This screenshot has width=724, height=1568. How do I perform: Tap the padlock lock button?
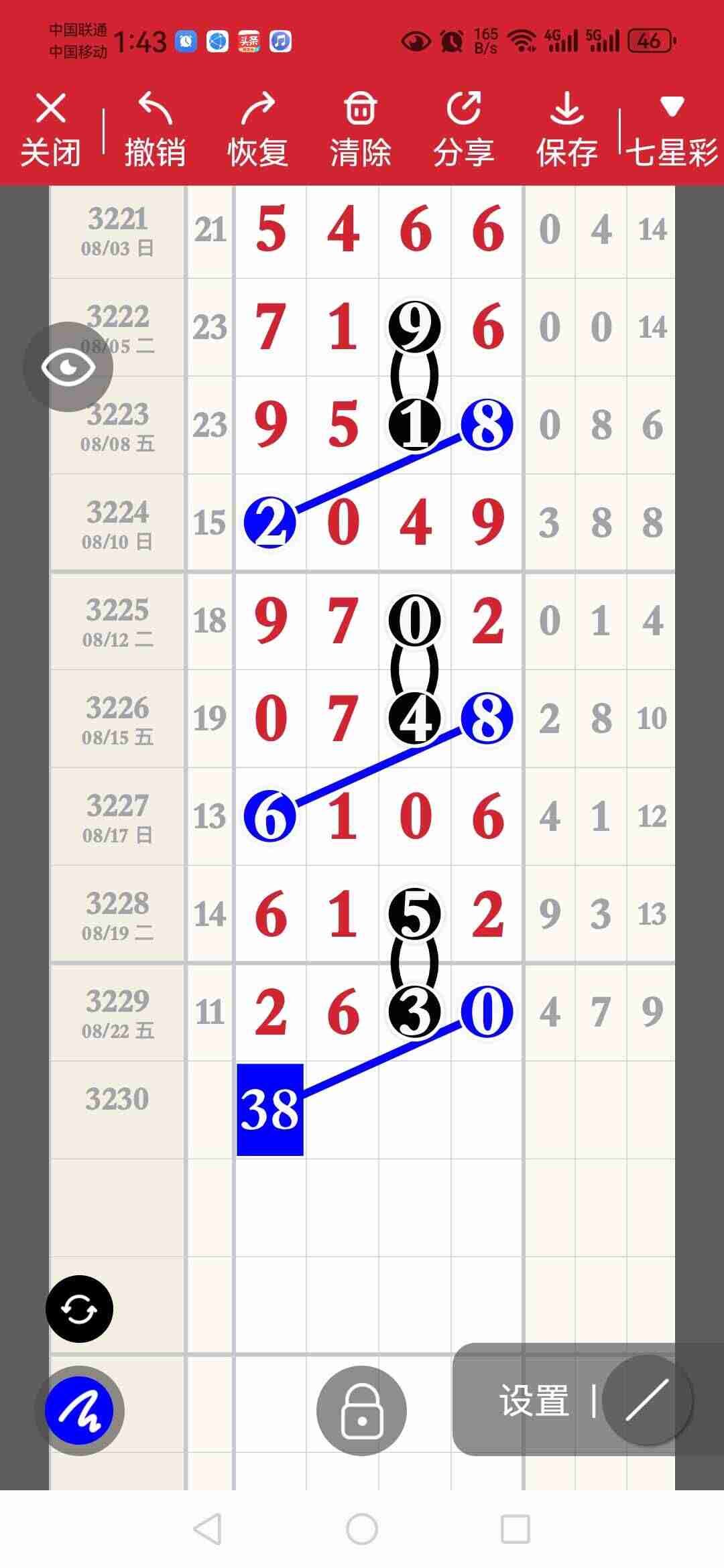[361, 1411]
